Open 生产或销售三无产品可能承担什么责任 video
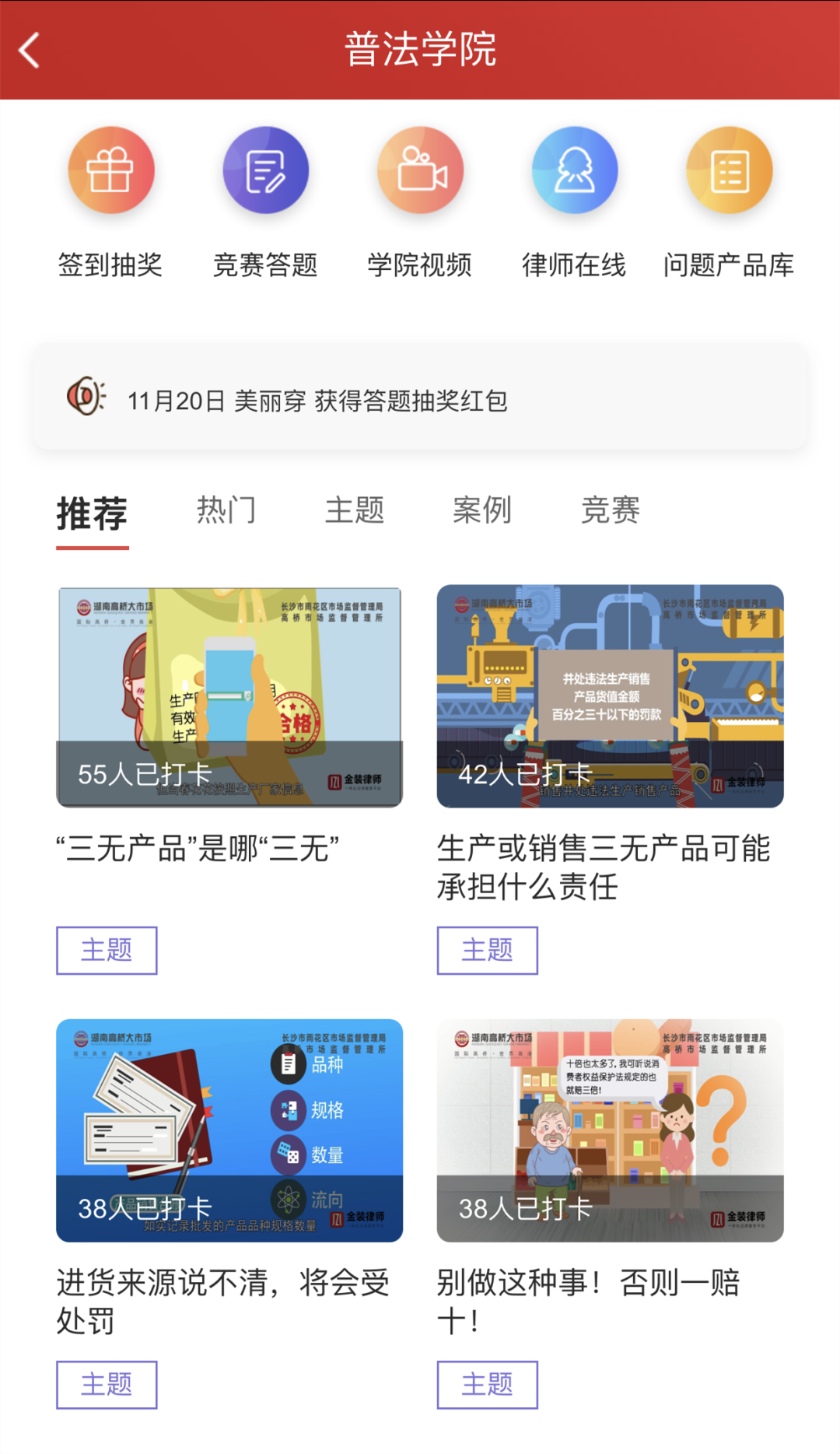The height and width of the screenshot is (1454, 840). point(610,697)
